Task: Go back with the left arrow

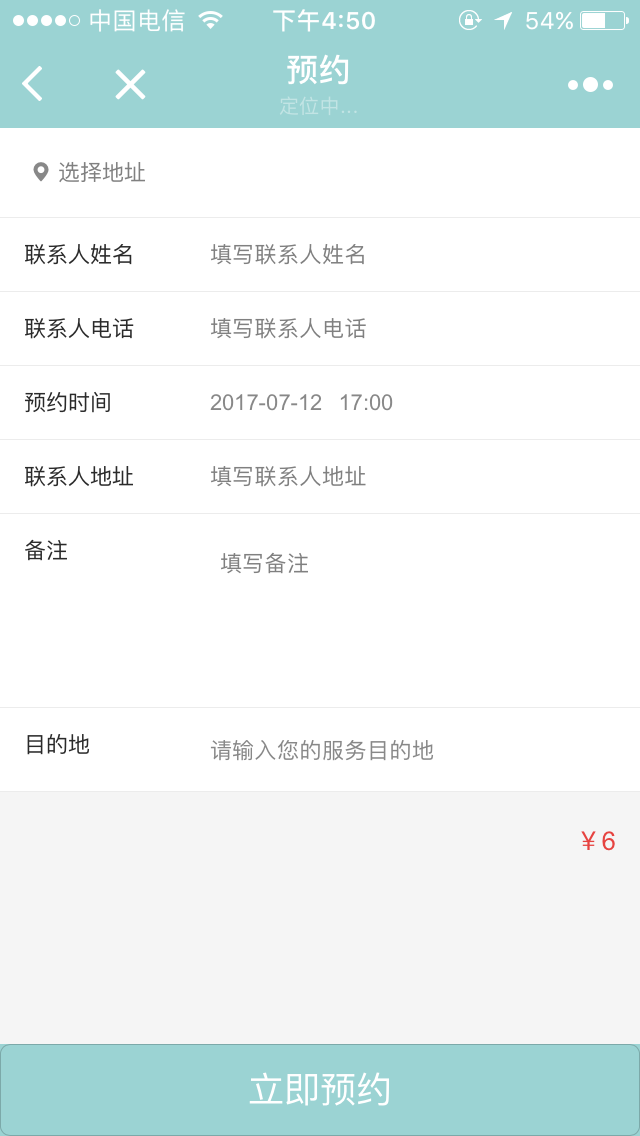Action: point(33,84)
